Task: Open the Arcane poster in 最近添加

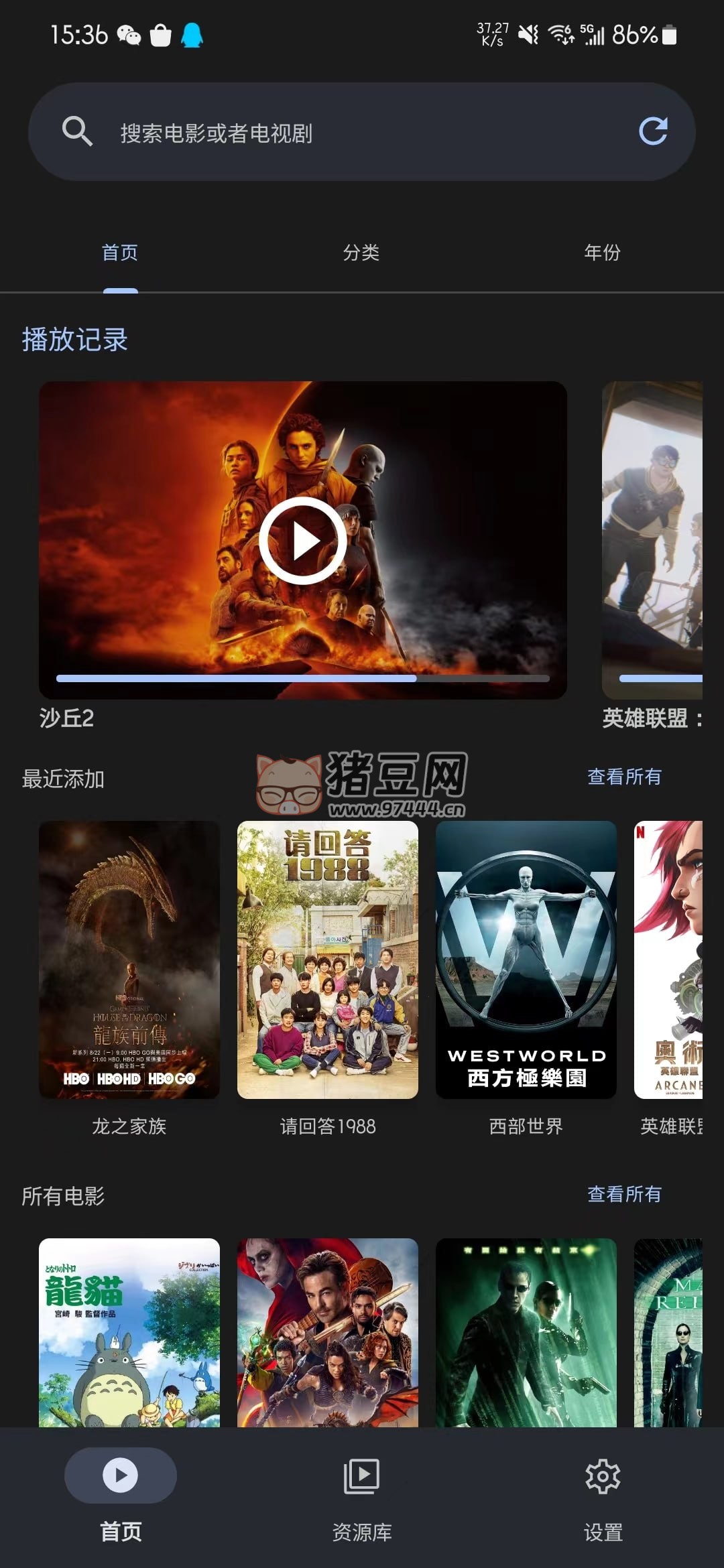Action: (668, 960)
